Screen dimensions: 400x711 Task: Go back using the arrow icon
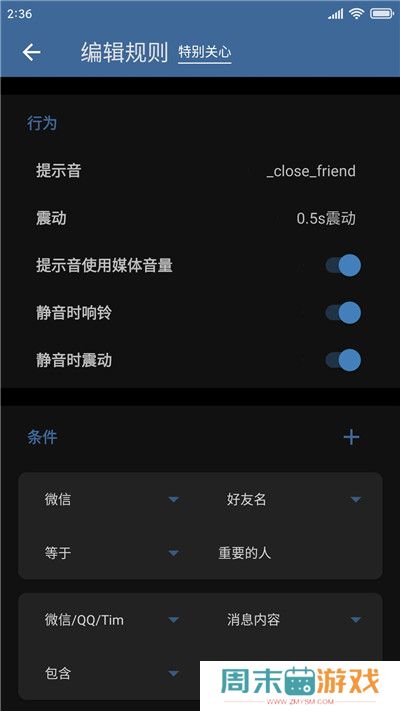coord(31,53)
